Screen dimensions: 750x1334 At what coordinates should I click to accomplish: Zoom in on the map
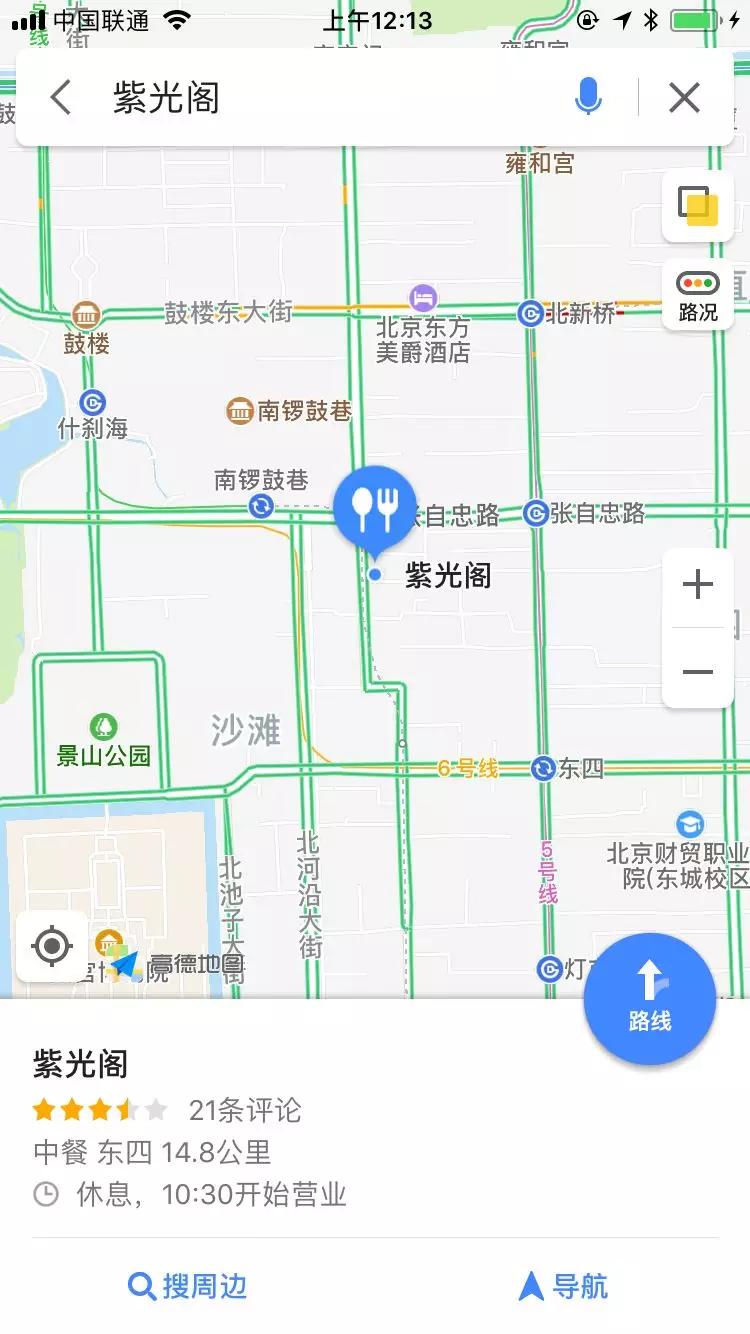(x=697, y=585)
